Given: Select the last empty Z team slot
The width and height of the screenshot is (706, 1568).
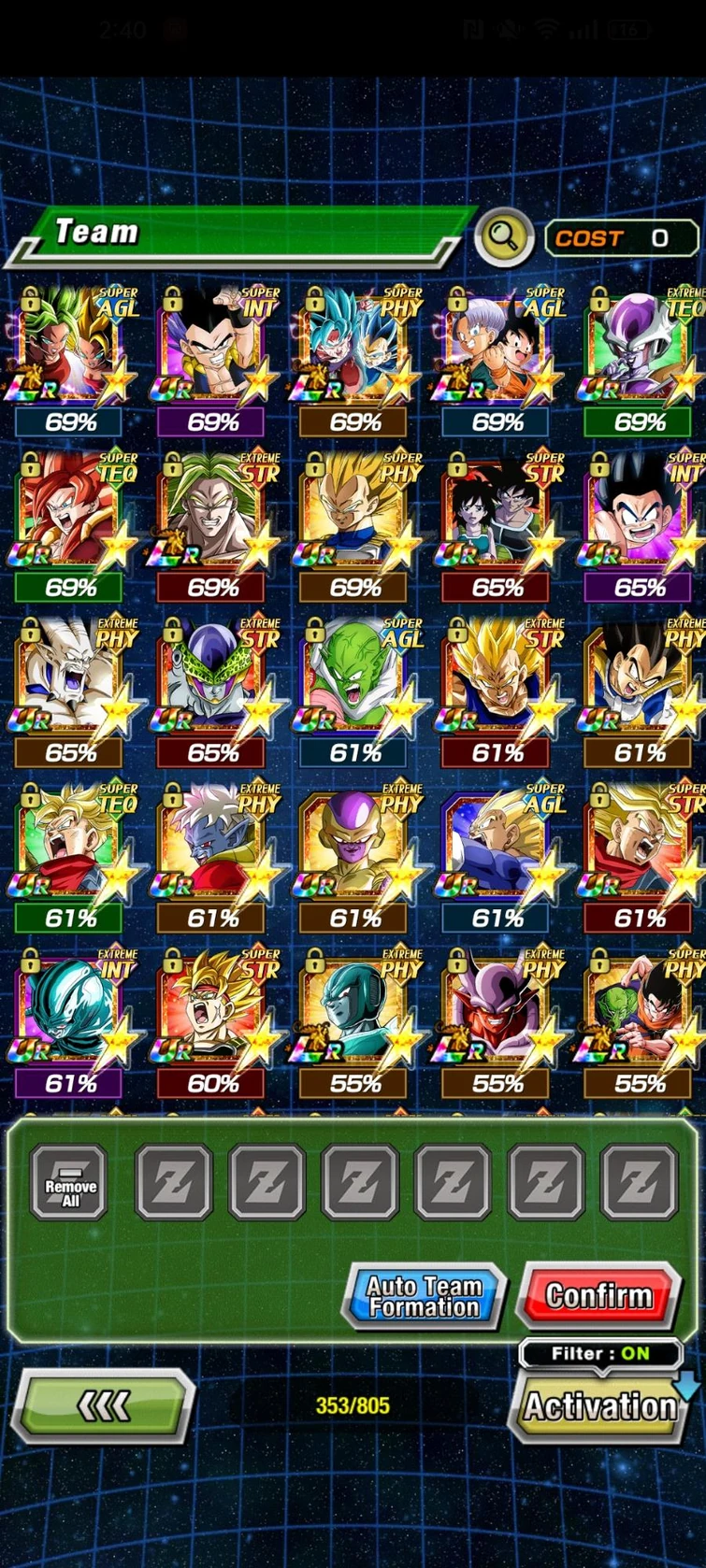Looking at the screenshot, I should point(640,1180).
